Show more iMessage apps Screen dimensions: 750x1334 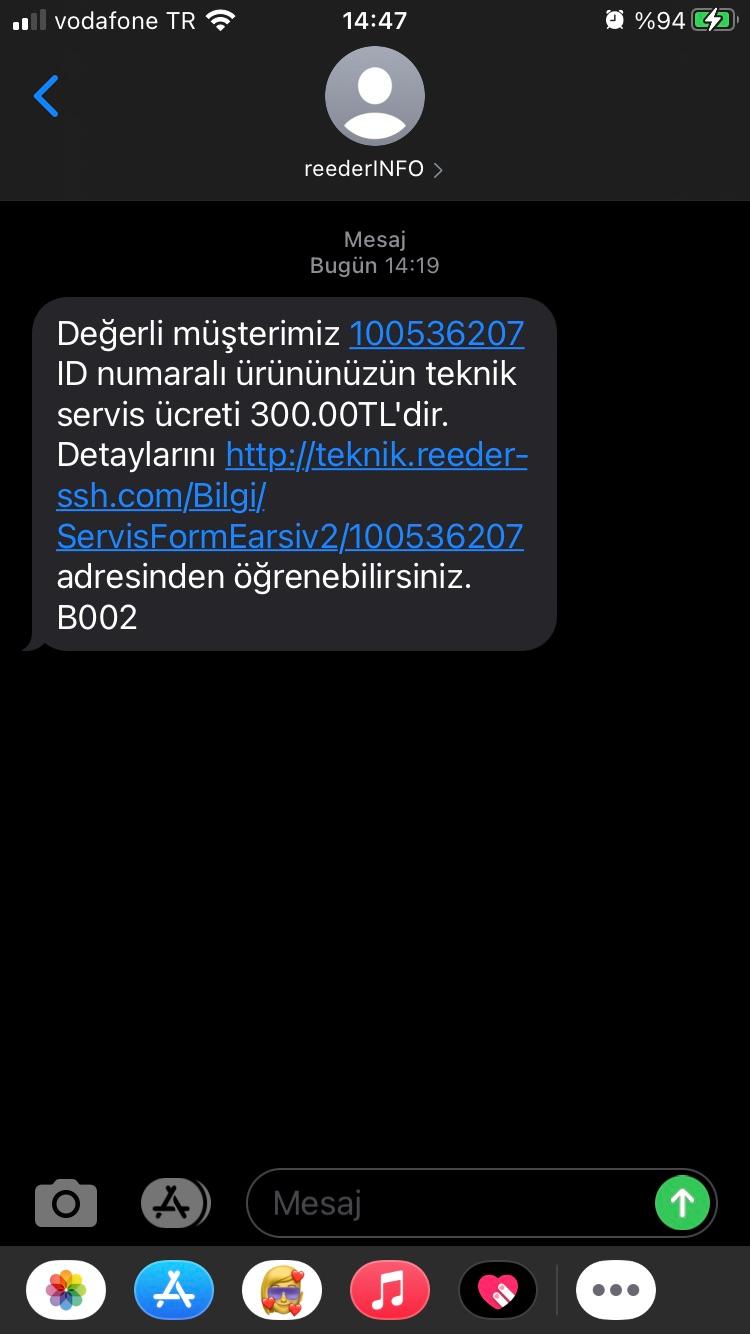pyautogui.click(x=616, y=1290)
